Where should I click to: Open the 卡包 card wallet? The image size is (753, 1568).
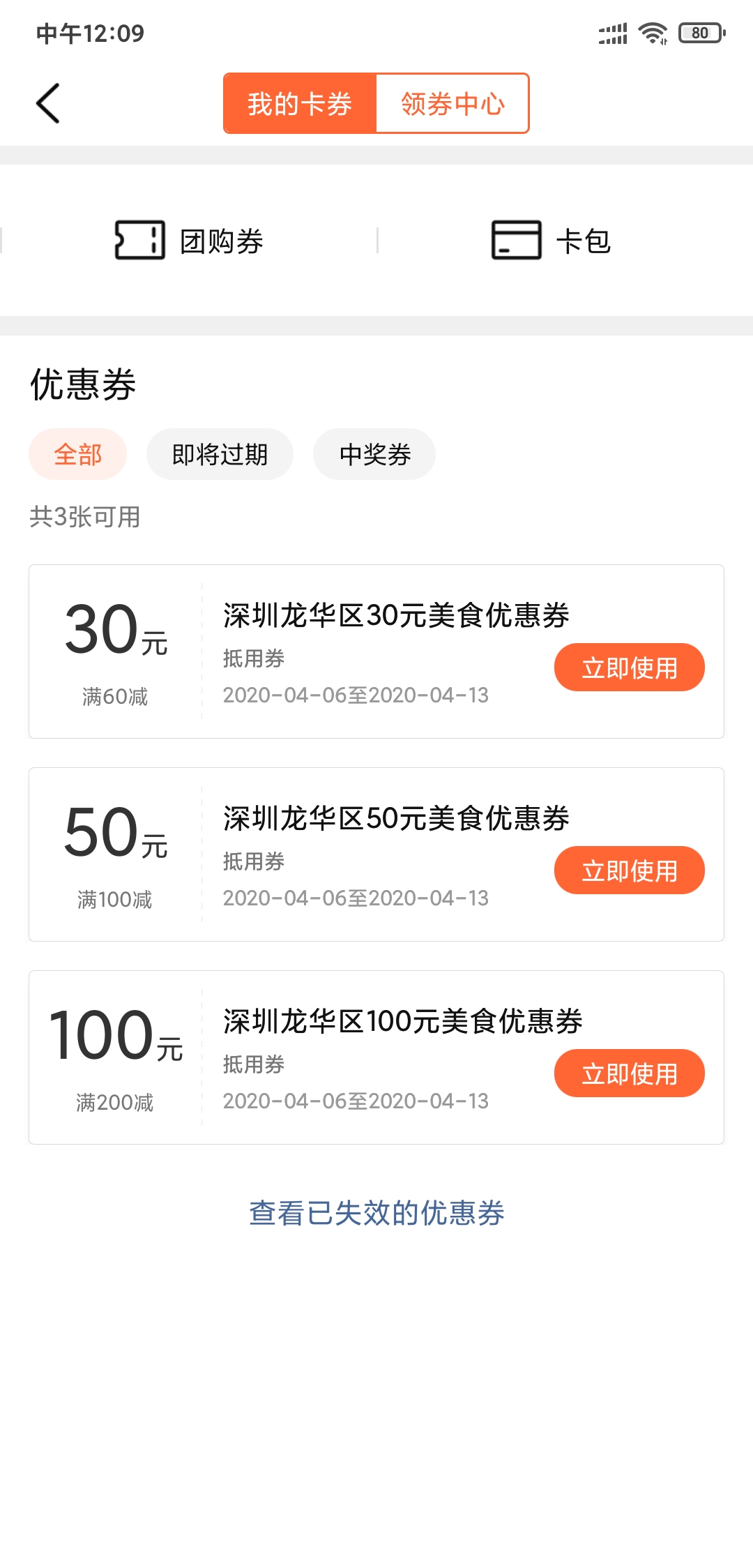click(x=551, y=241)
